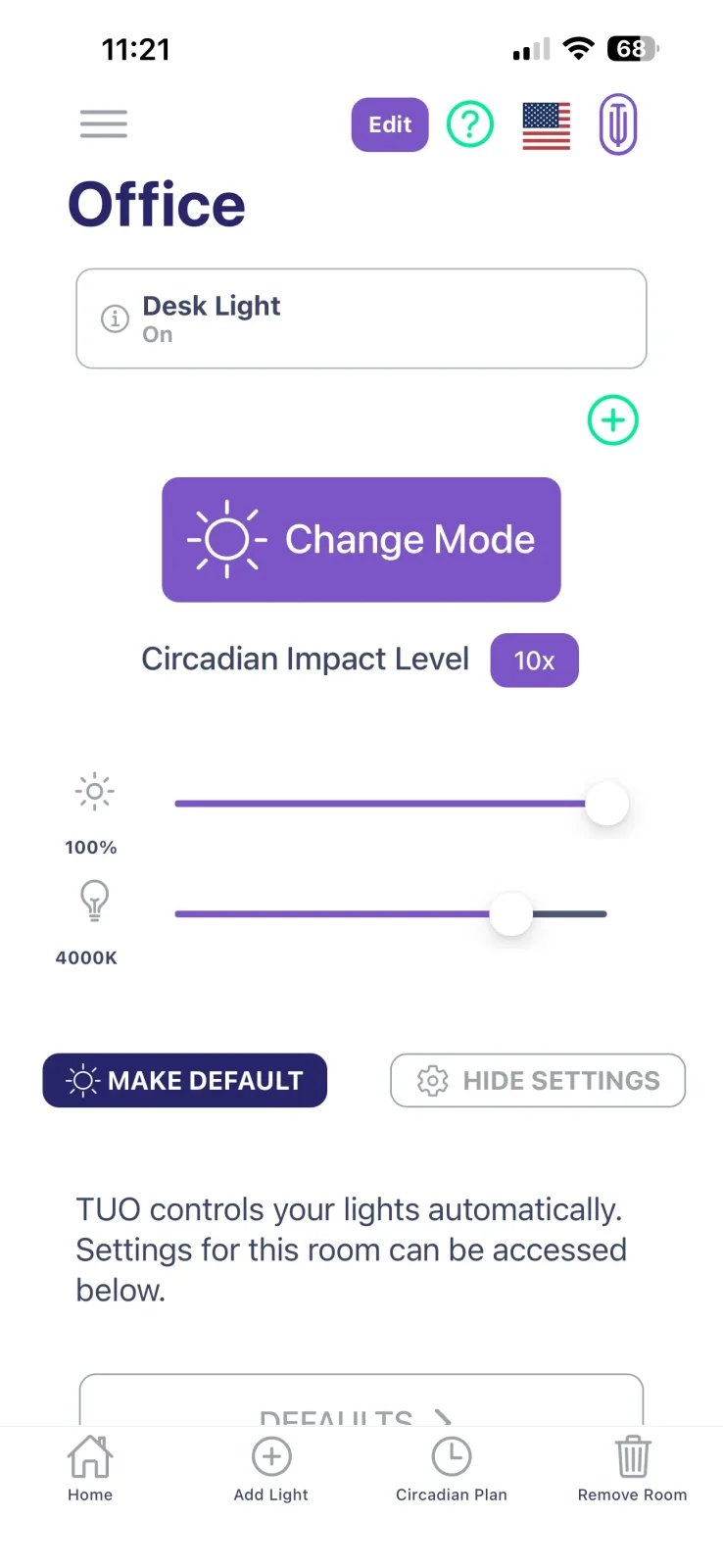This screenshot has width=723, height=1568.
Task: Change Circadian Impact Level from 10x
Action: 534,660
